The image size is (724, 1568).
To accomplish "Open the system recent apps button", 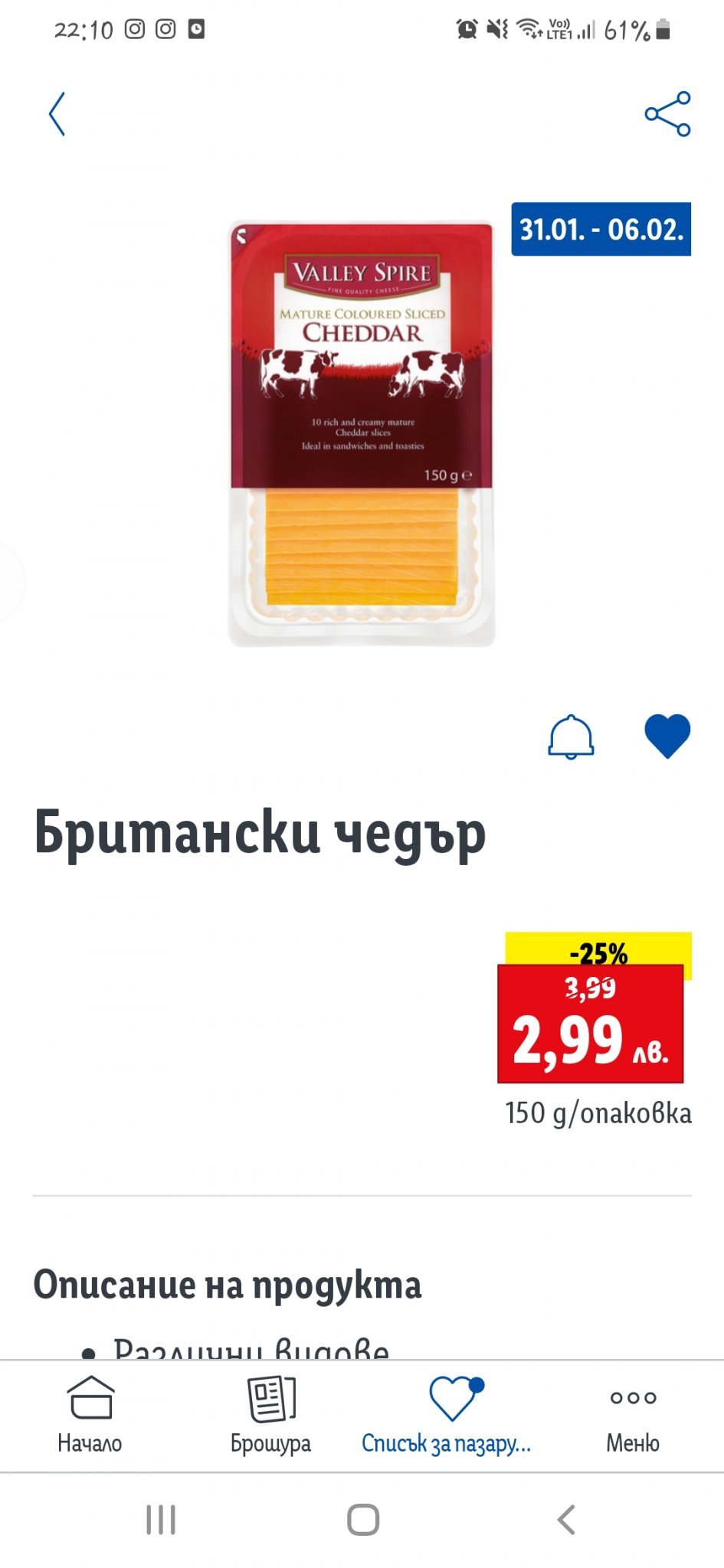I will point(161,1520).
